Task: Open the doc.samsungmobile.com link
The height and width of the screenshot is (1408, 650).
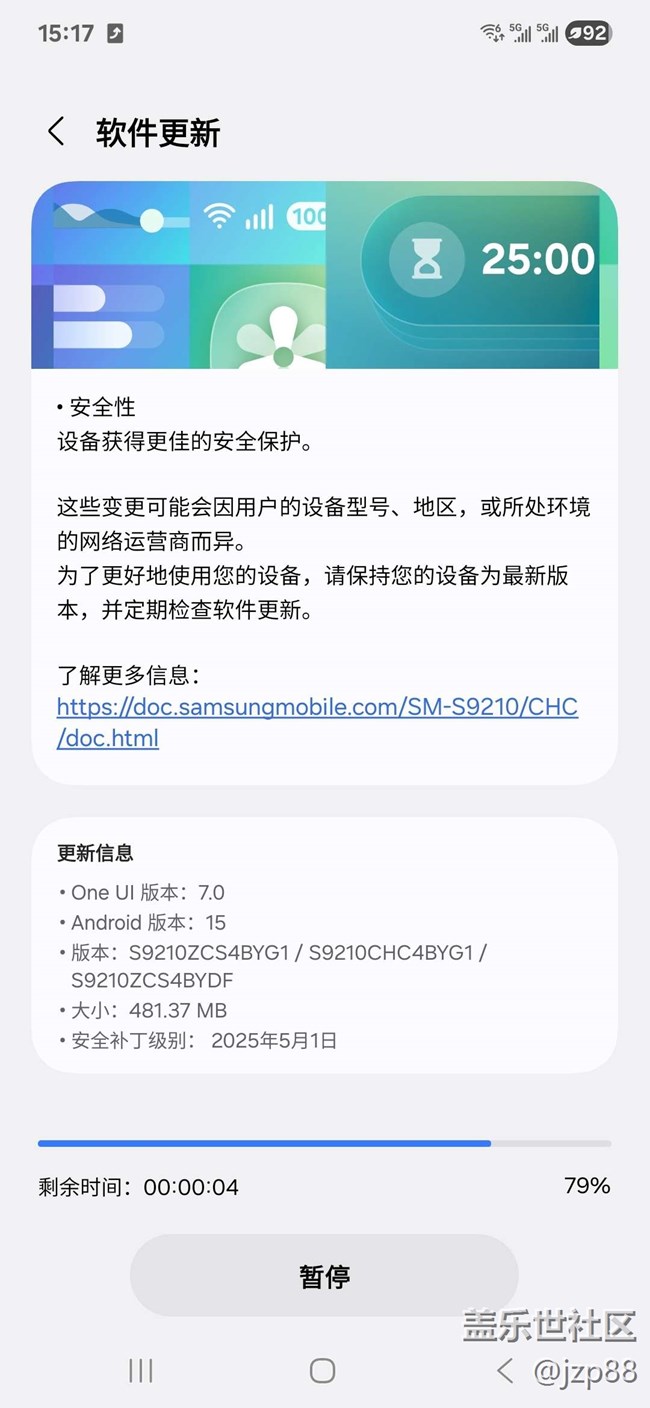Action: pyautogui.click(x=317, y=722)
